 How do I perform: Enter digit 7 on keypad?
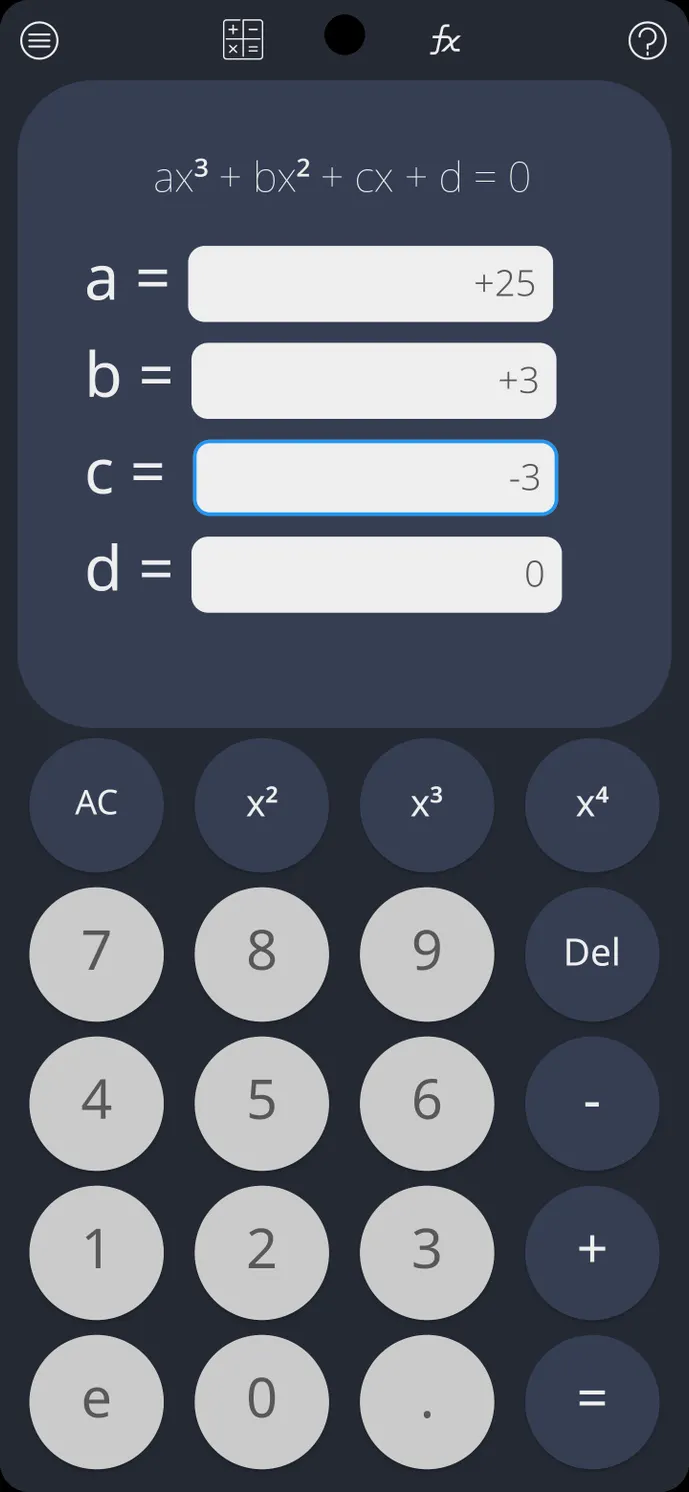pos(96,952)
